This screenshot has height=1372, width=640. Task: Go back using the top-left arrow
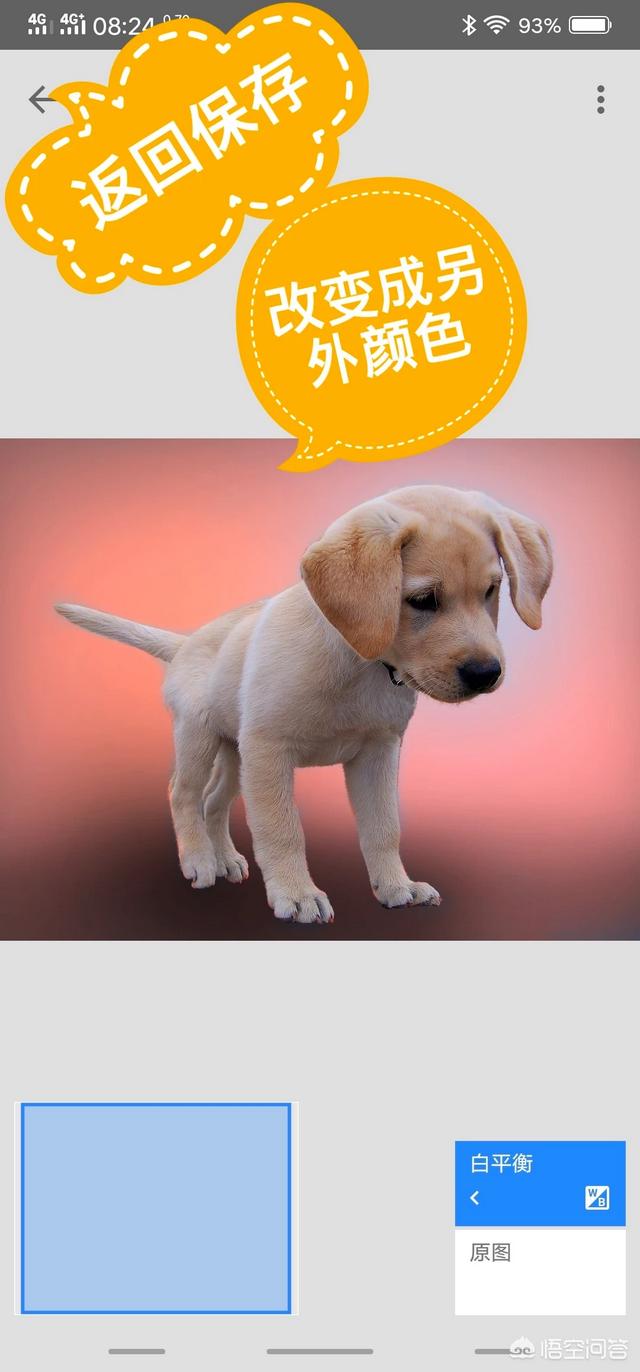click(40, 99)
